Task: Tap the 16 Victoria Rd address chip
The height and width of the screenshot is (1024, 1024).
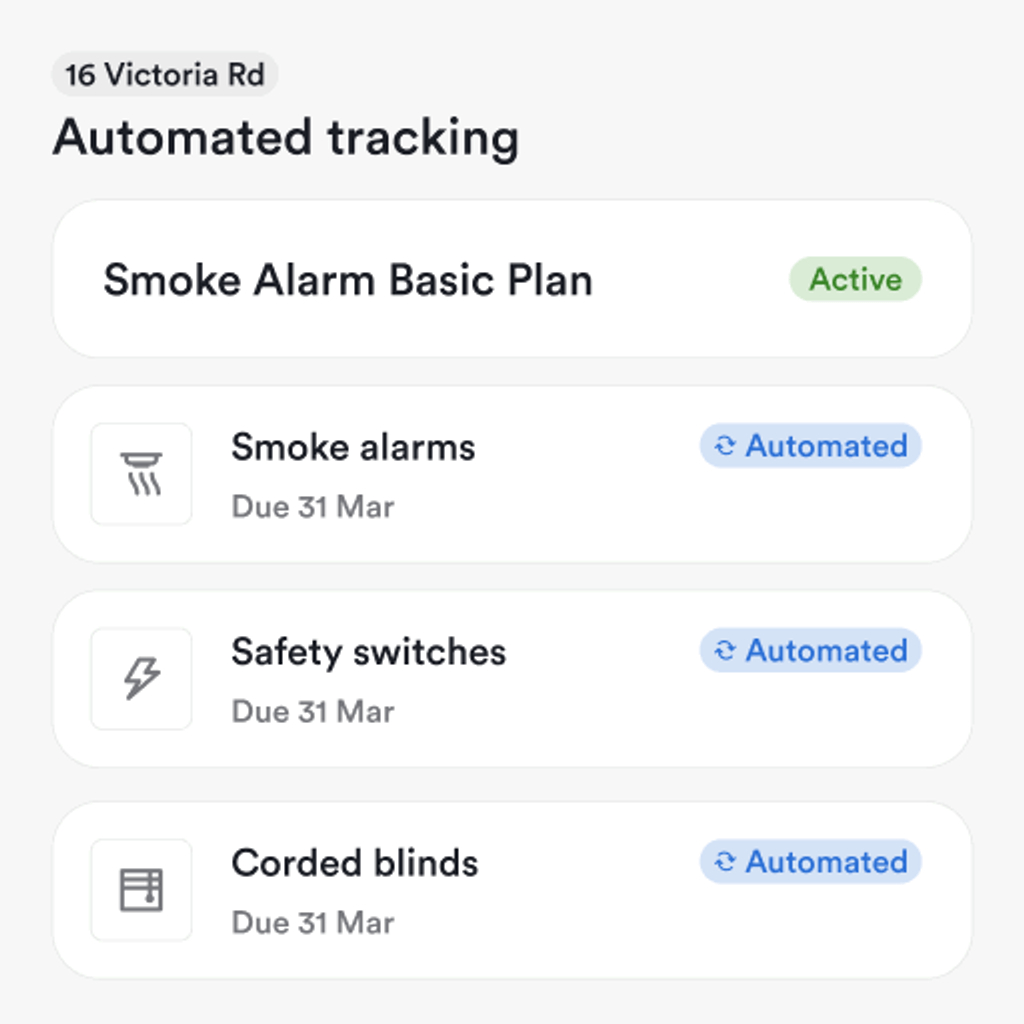Action: [x=164, y=75]
